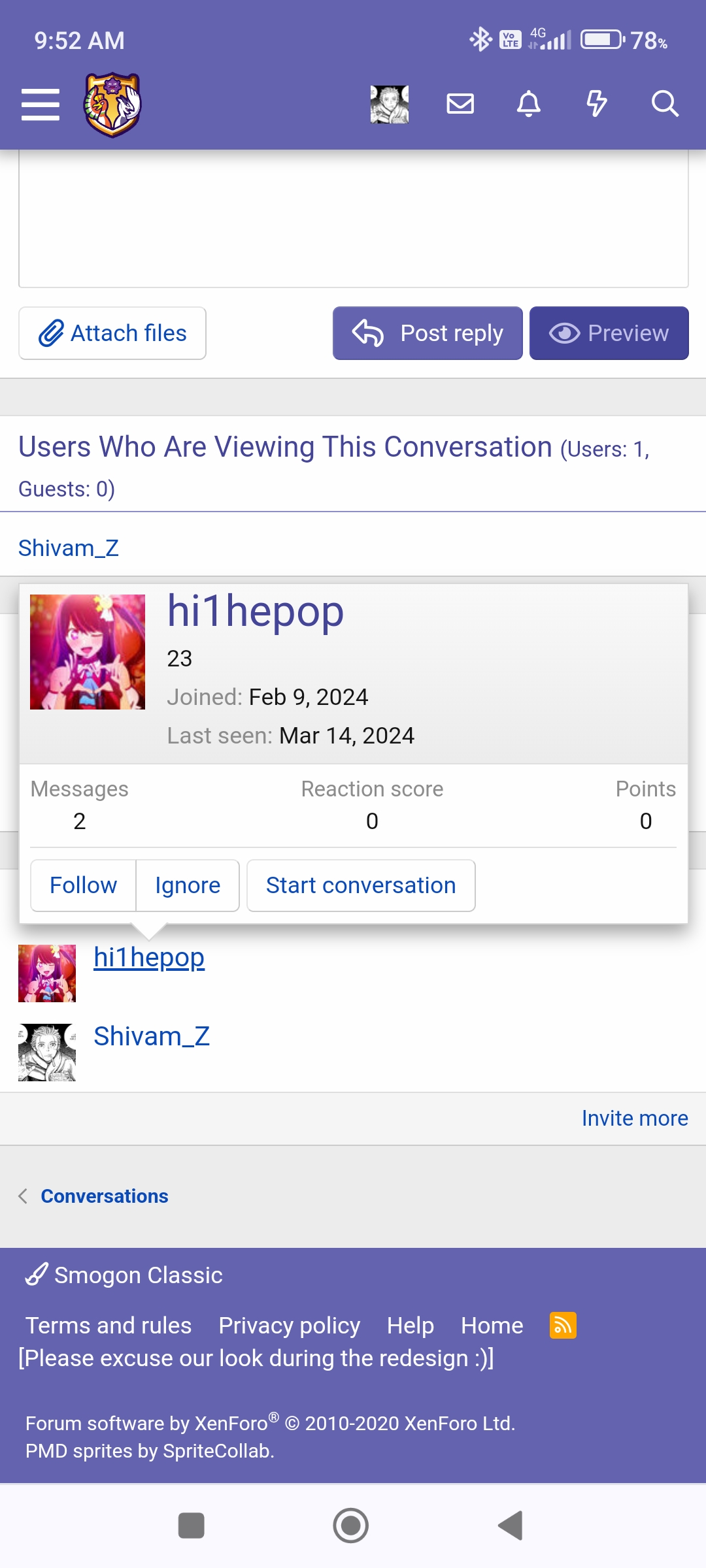The width and height of the screenshot is (706, 1568).
Task: Tap the reply message text box
Action: click(353, 219)
